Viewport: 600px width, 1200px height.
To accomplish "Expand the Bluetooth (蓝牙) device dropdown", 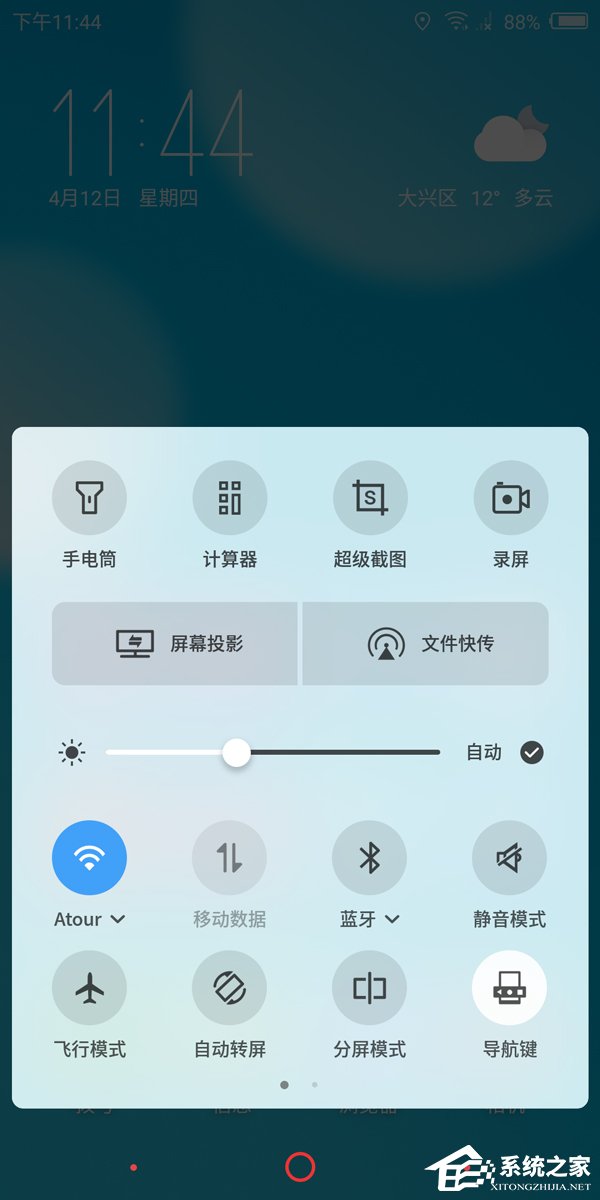I will [391, 919].
